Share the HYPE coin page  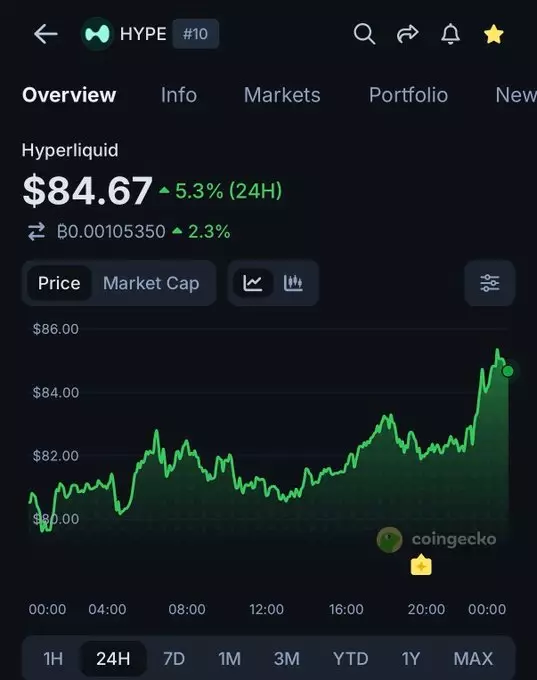tap(408, 34)
